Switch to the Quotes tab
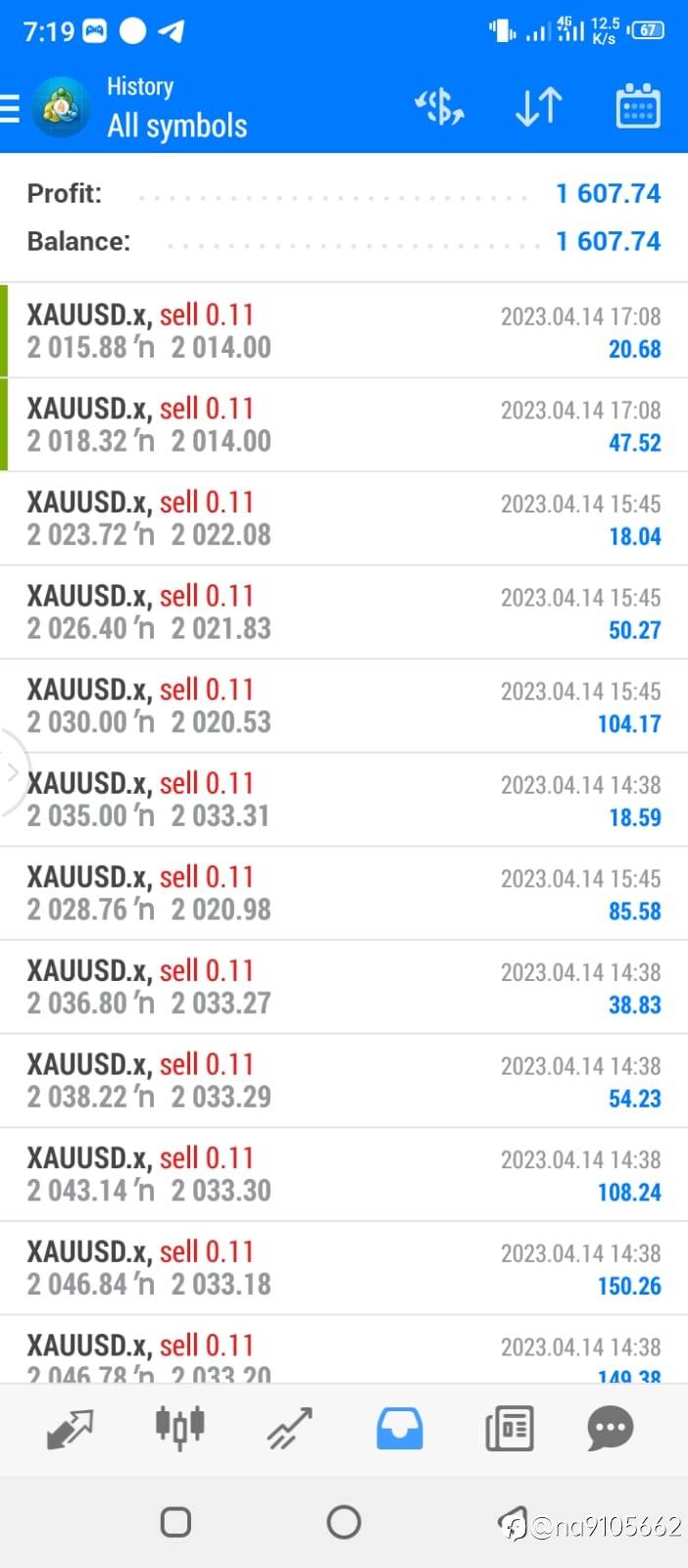This screenshot has width=688, height=1568. 70,1429
